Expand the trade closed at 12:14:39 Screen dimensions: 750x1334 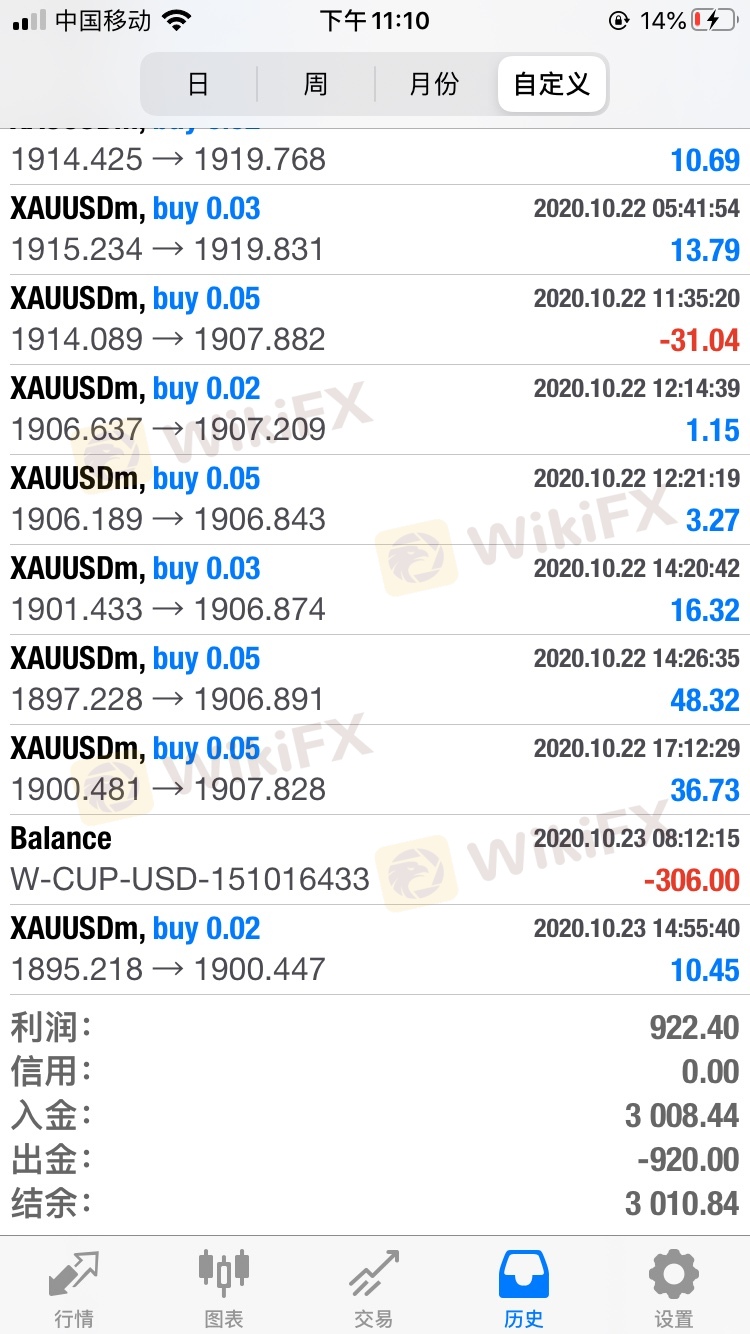pos(375,410)
